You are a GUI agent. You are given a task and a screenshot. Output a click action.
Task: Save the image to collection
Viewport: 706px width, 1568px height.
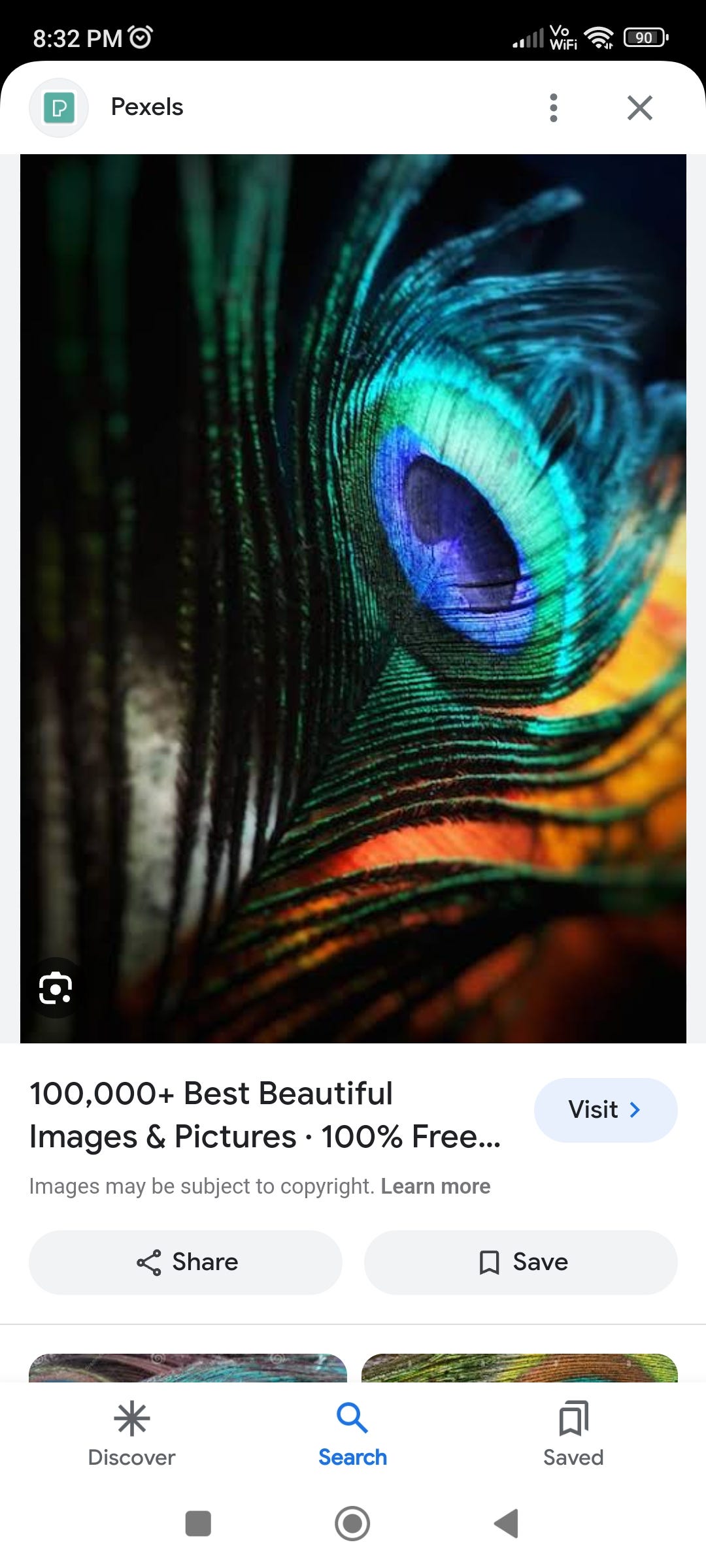[520, 1262]
